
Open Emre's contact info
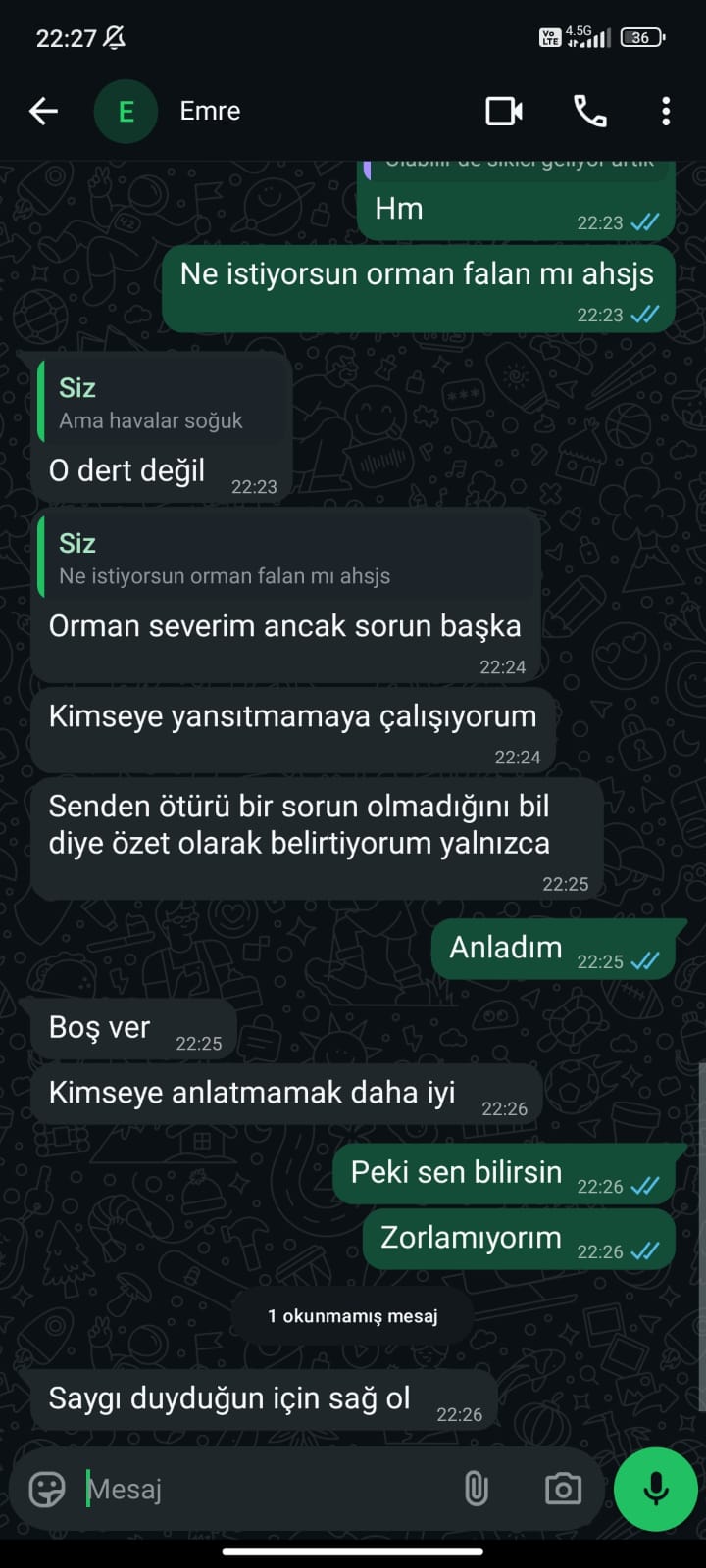210,112
